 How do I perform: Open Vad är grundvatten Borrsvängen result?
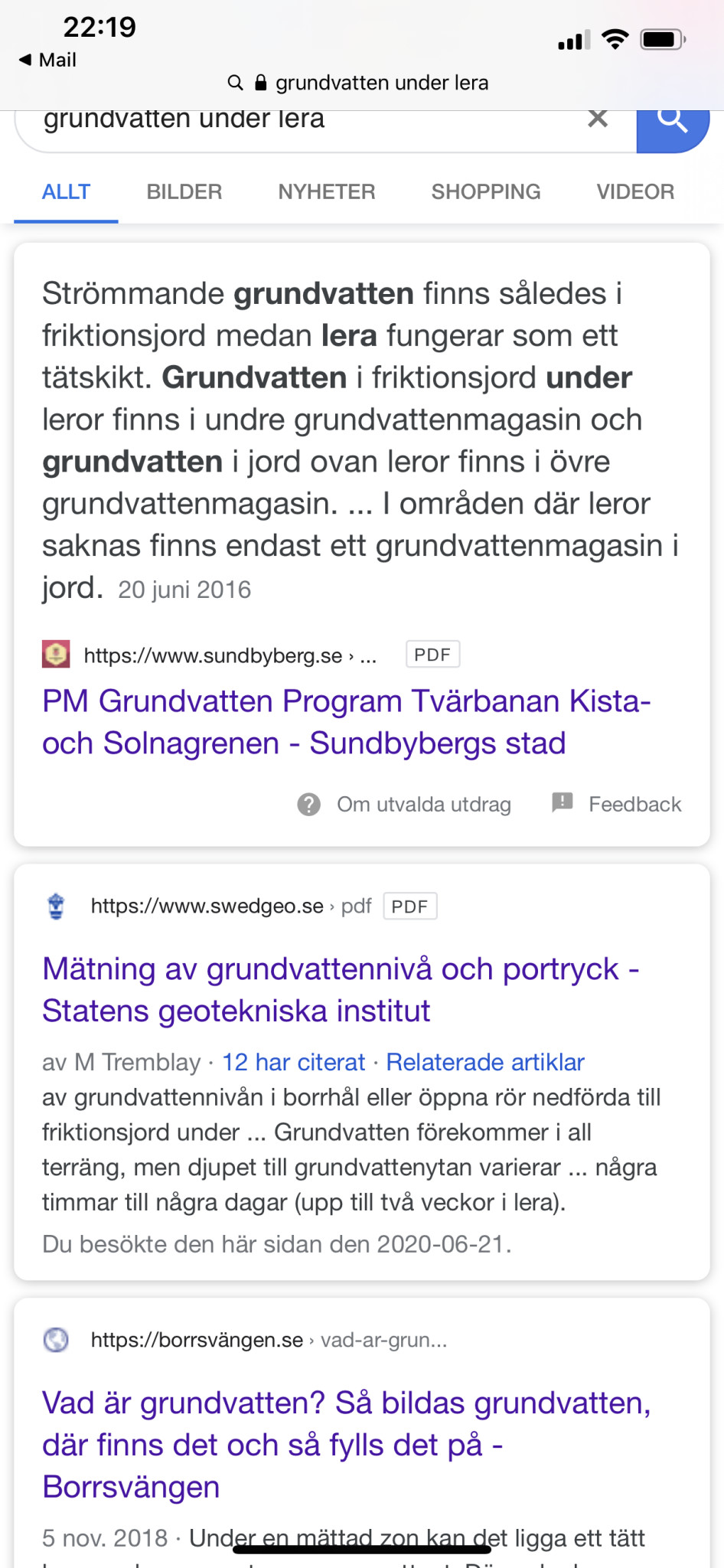346,1445
